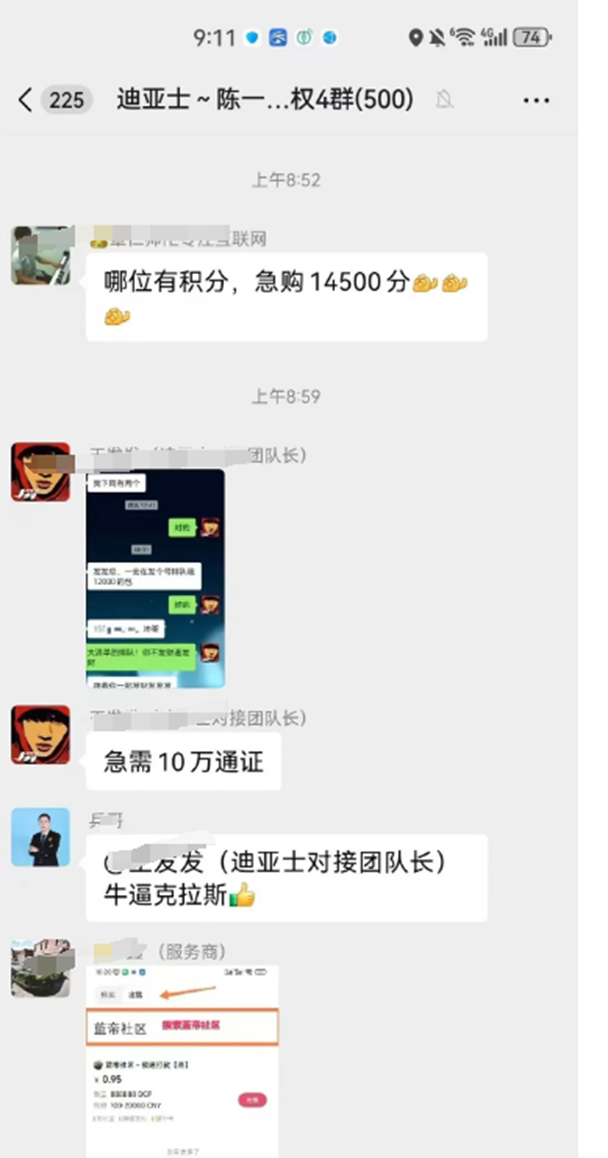The image size is (608, 1158).
Task: Open the chat screenshot image sent at 8:59
Action: tap(156, 578)
